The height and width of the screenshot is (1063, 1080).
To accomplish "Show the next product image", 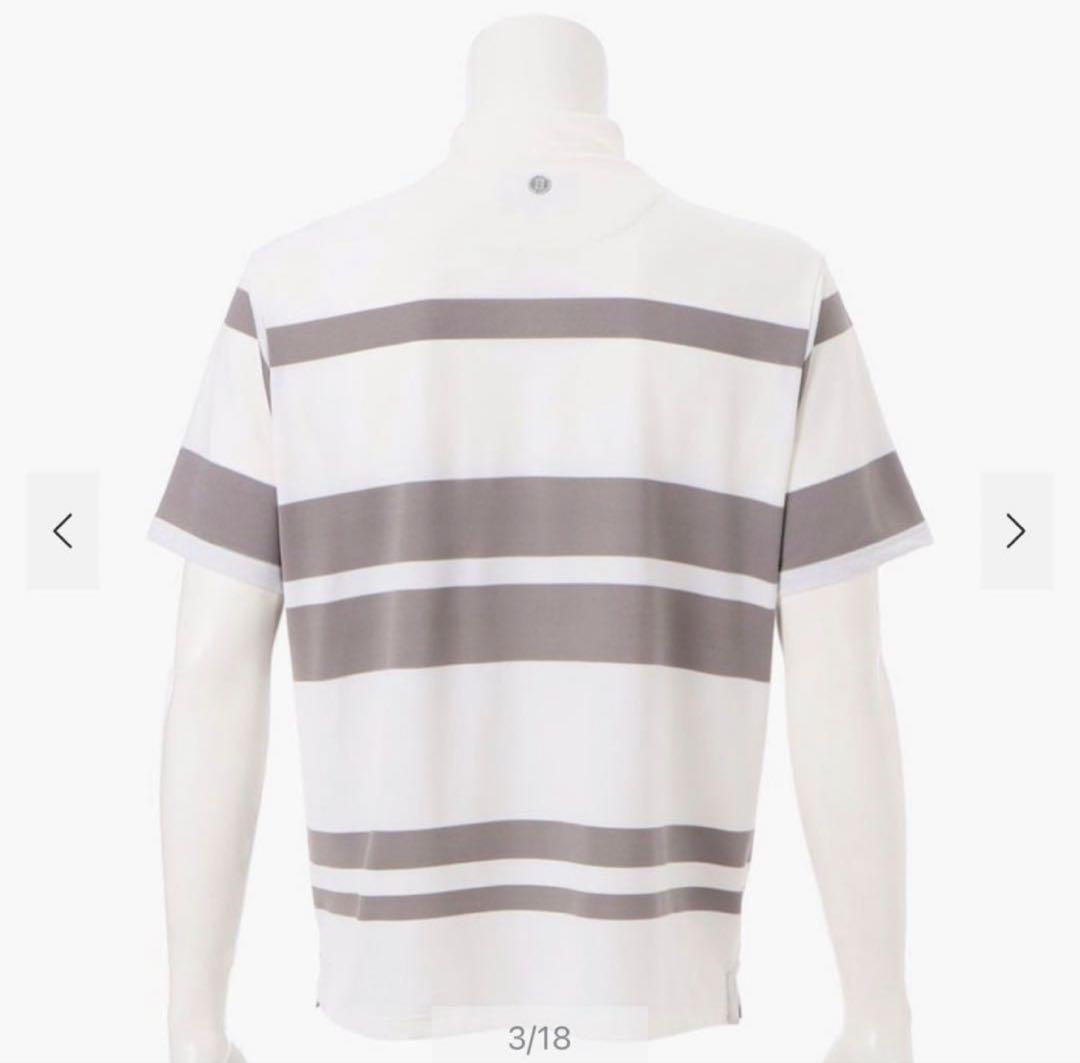I will pos(1015,531).
